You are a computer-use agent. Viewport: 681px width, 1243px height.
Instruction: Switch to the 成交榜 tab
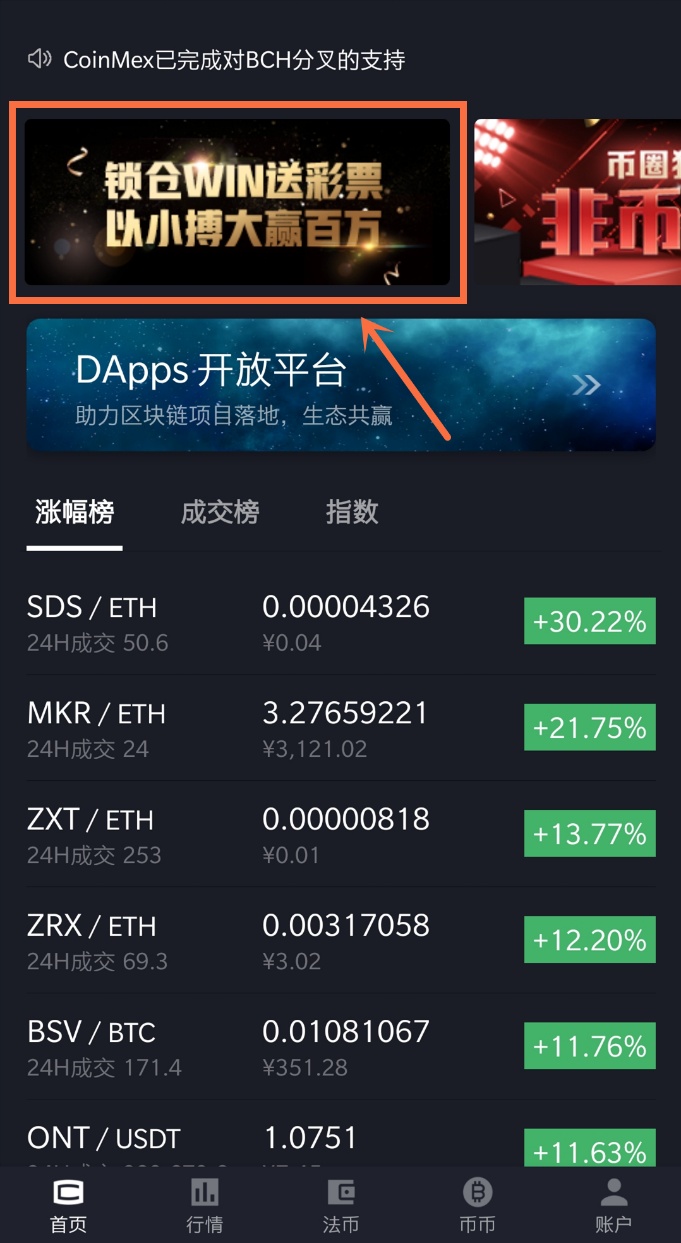[220, 513]
